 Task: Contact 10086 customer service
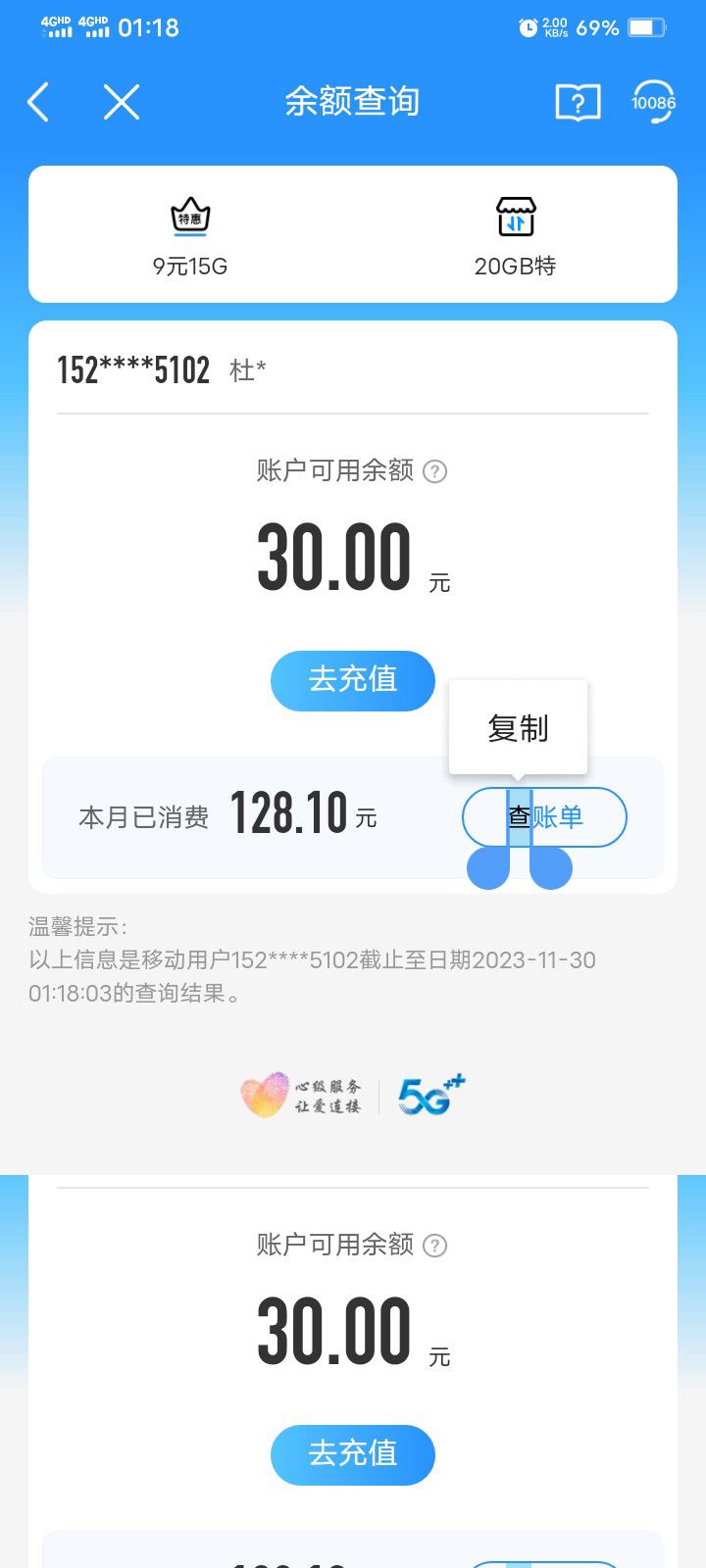653,102
